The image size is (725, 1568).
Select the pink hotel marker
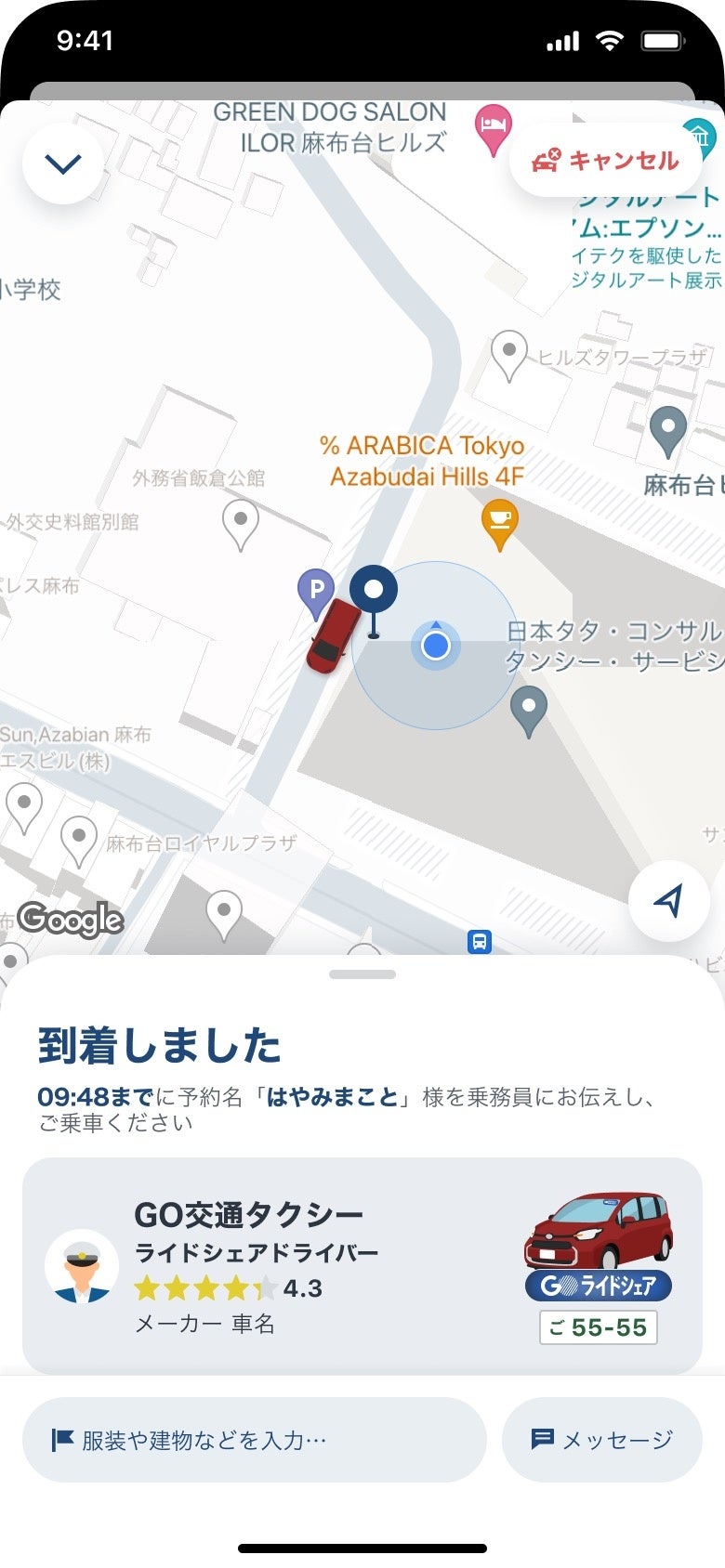[493, 127]
